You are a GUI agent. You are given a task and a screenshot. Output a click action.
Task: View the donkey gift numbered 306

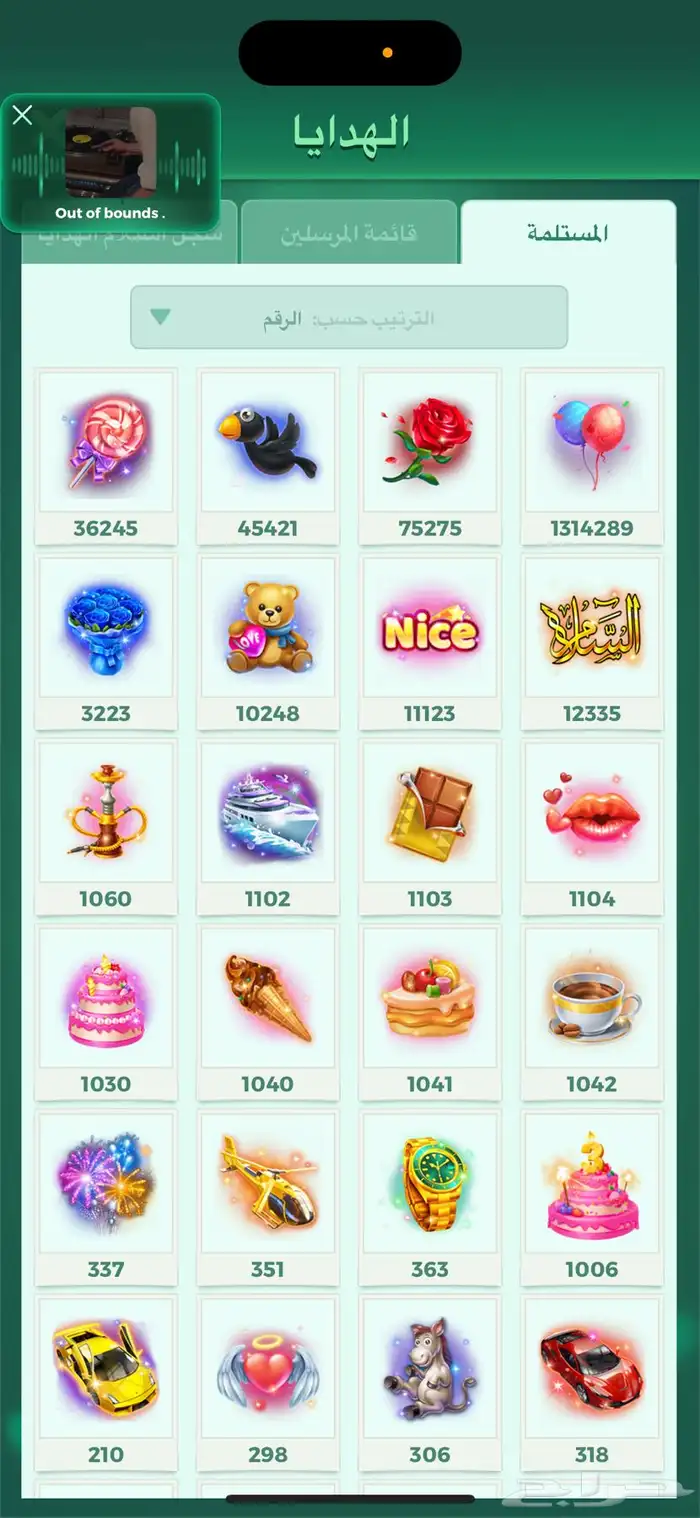click(x=430, y=1382)
